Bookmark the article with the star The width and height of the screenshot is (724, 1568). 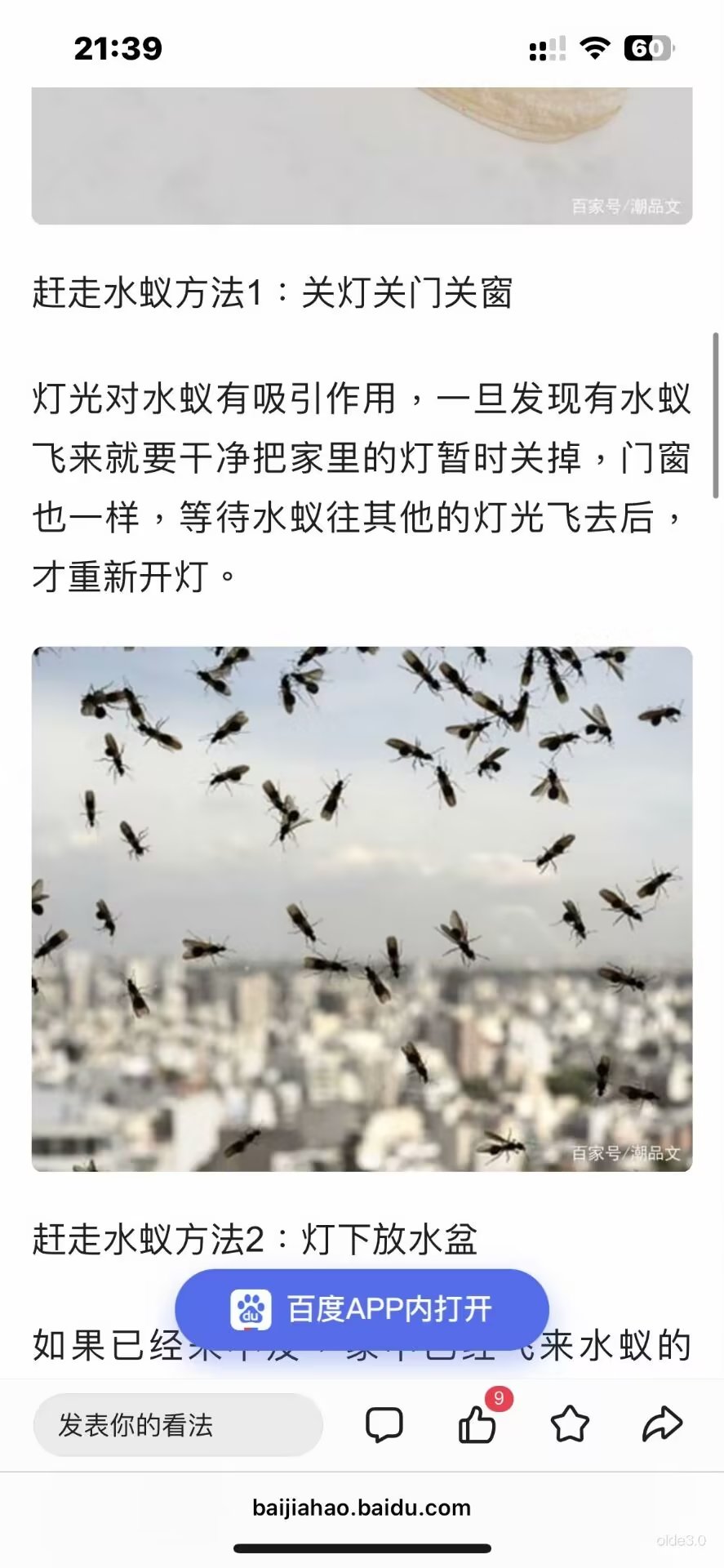[570, 1425]
